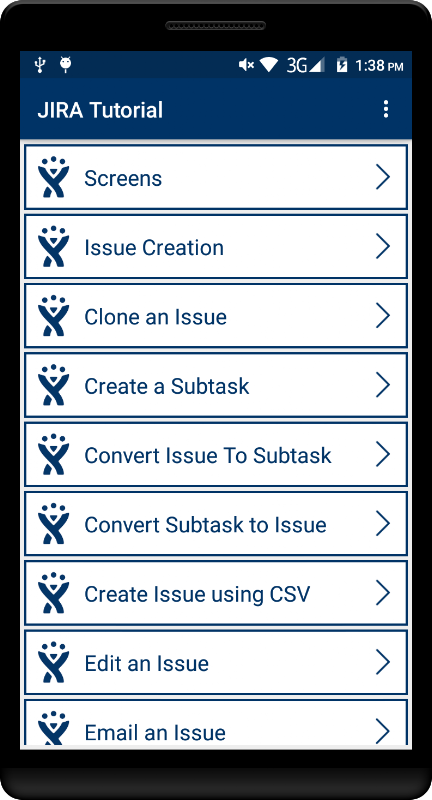
Task: Open the Screens tutorial
Action: 216,177
